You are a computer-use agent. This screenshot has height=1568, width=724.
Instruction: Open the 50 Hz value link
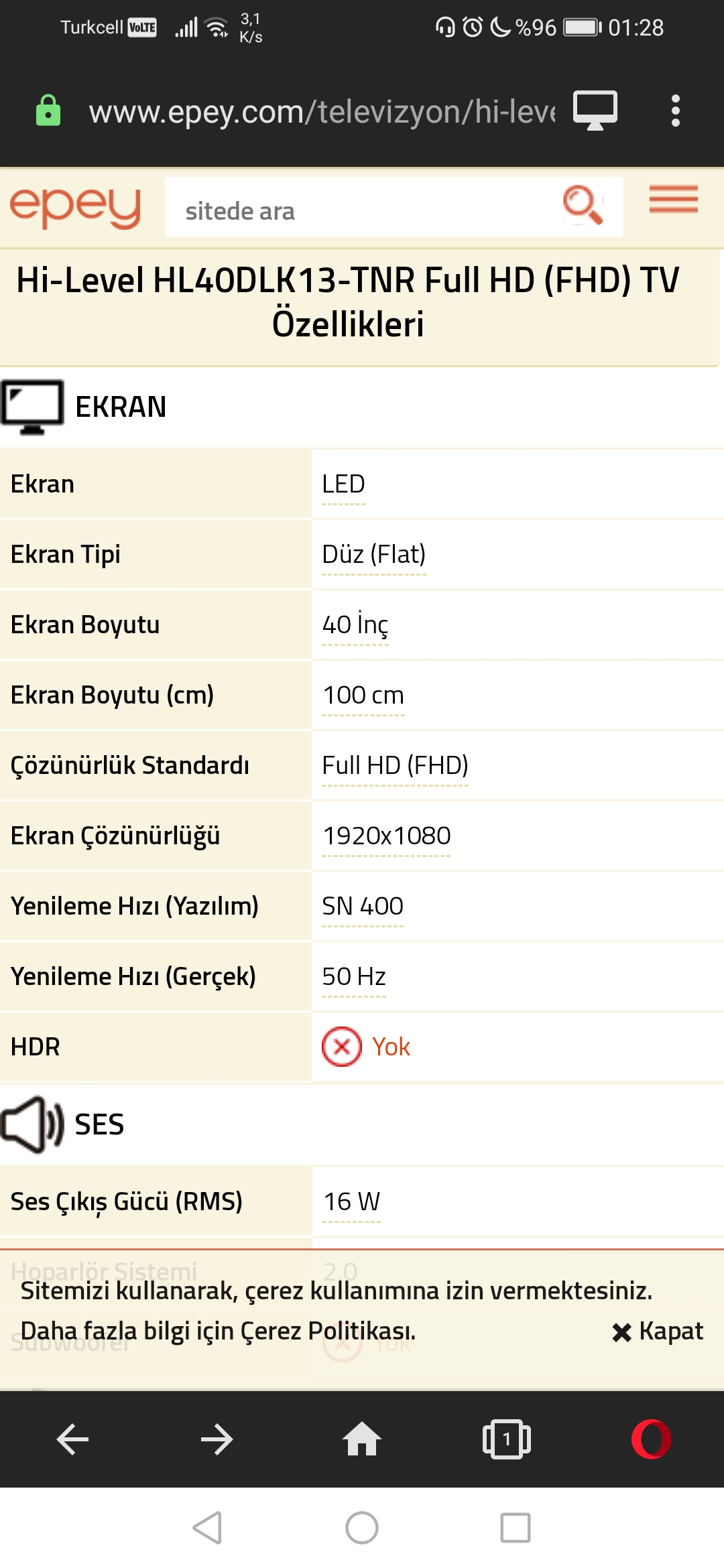pyautogui.click(x=354, y=976)
